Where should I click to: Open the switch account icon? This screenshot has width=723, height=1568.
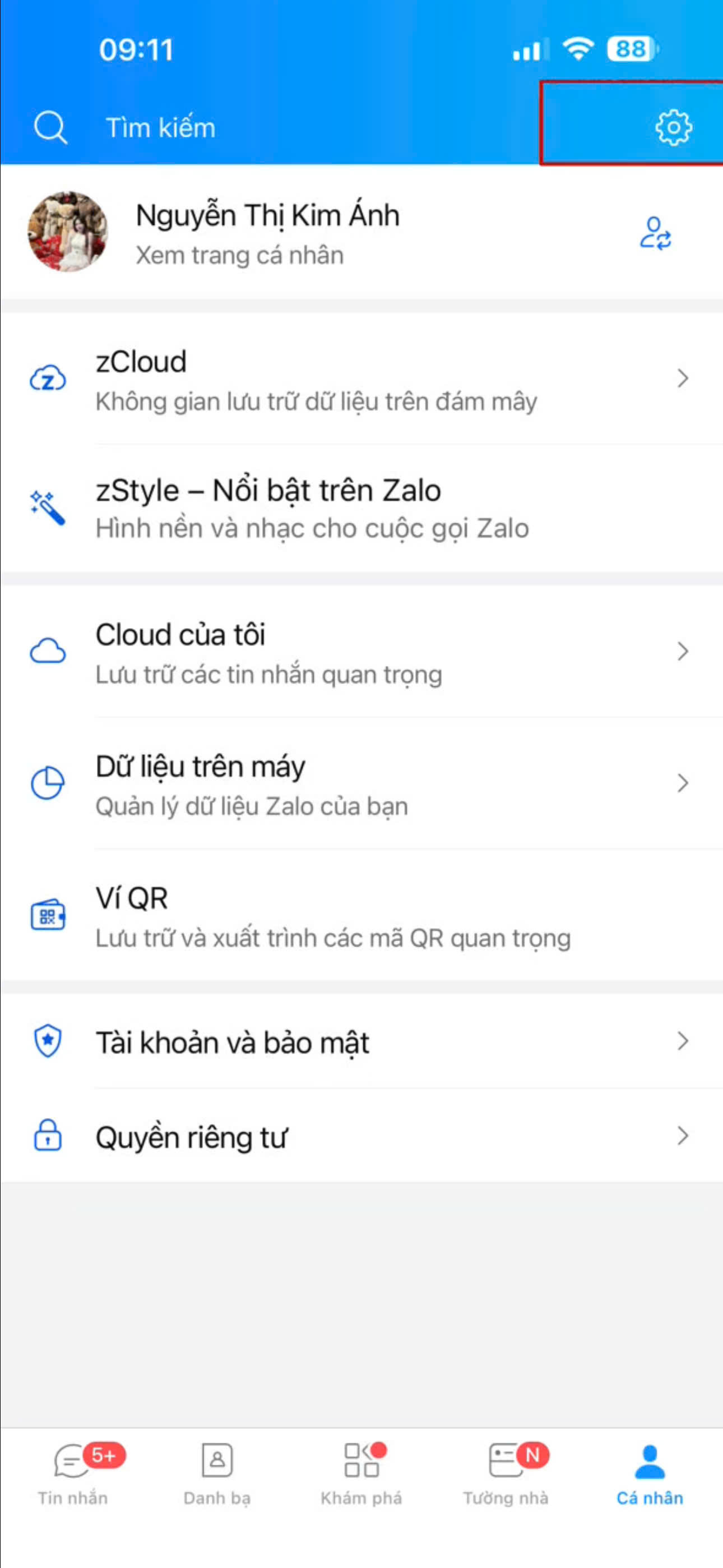(x=655, y=233)
